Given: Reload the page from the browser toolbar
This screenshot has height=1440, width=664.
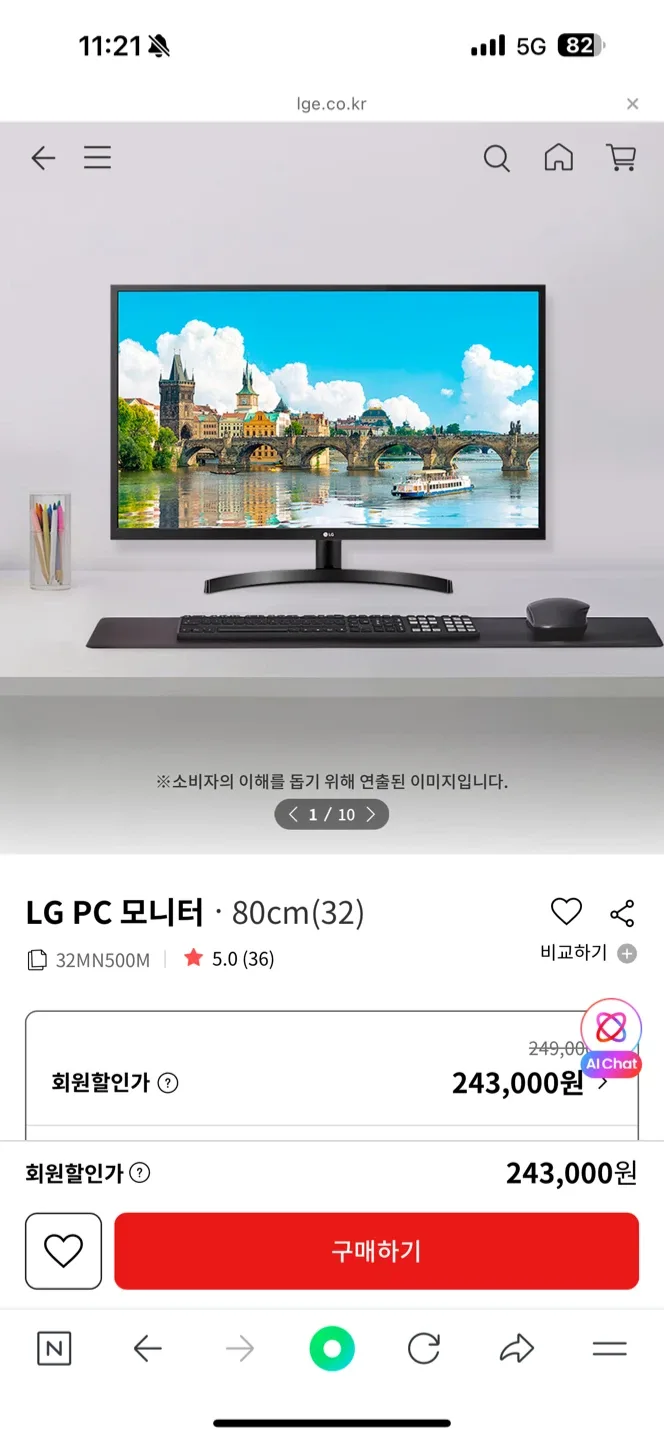Looking at the screenshot, I should tap(424, 1349).
